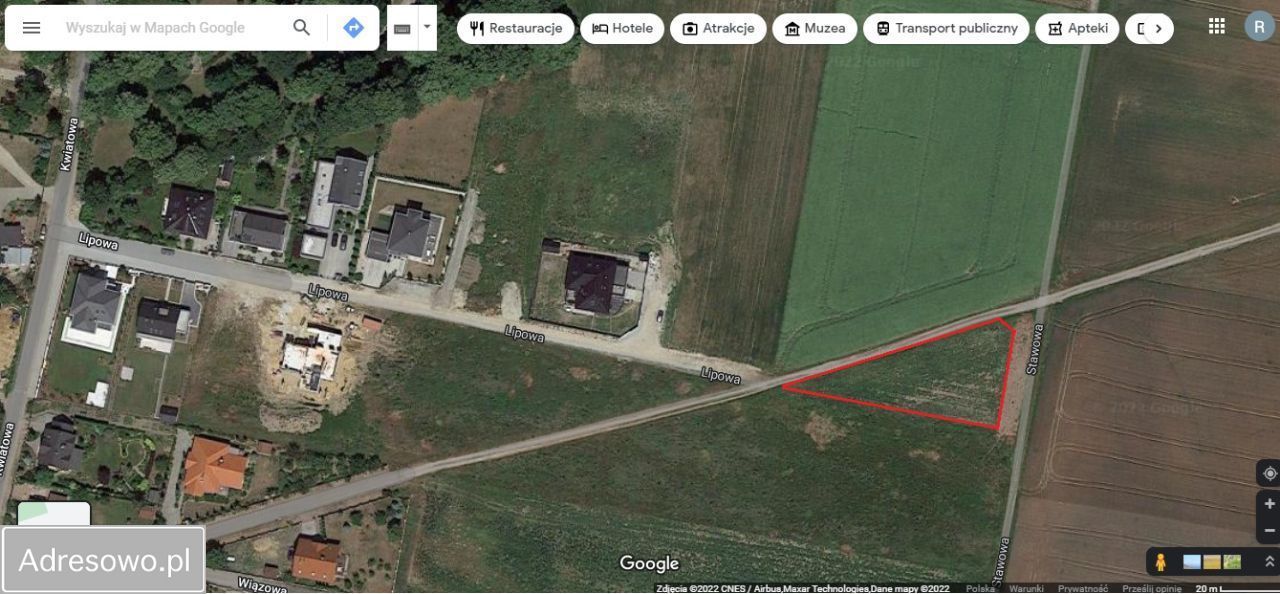Screen dimensions: 1280x594
Task: Activate the Street View pegman
Action: click(x=1160, y=562)
